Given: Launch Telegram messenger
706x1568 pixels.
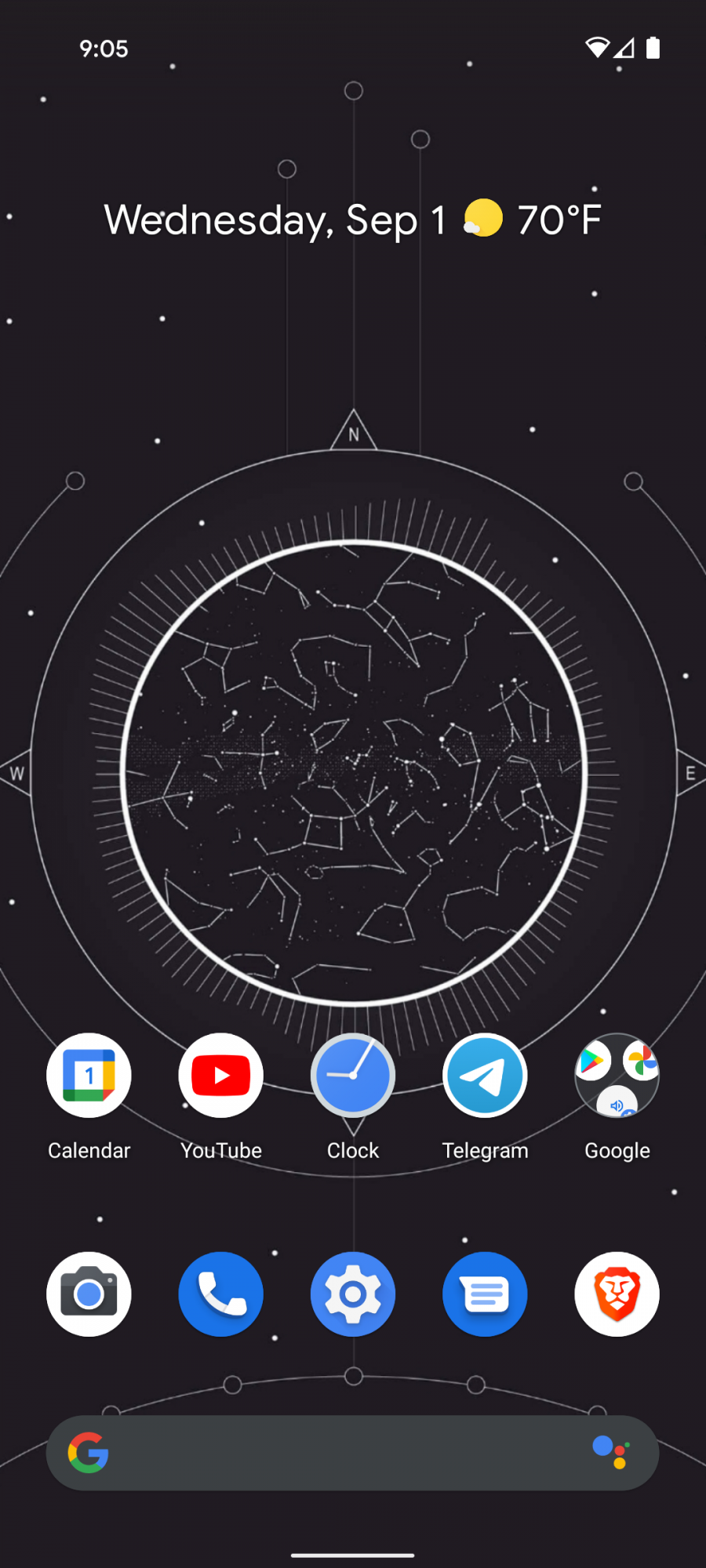Looking at the screenshot, I should click(485, 1075).
